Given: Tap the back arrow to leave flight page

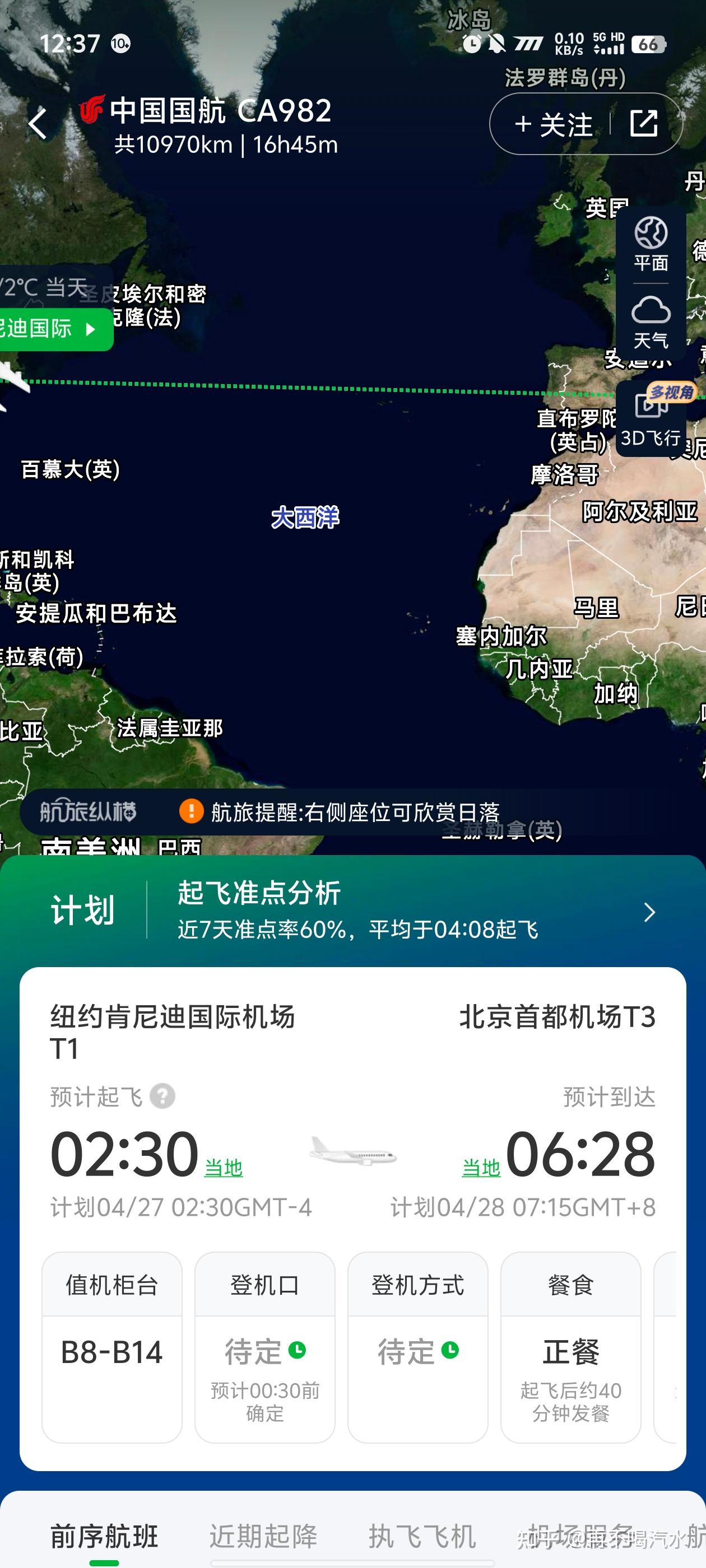Looking at the screenshot, I should point(38,123).
